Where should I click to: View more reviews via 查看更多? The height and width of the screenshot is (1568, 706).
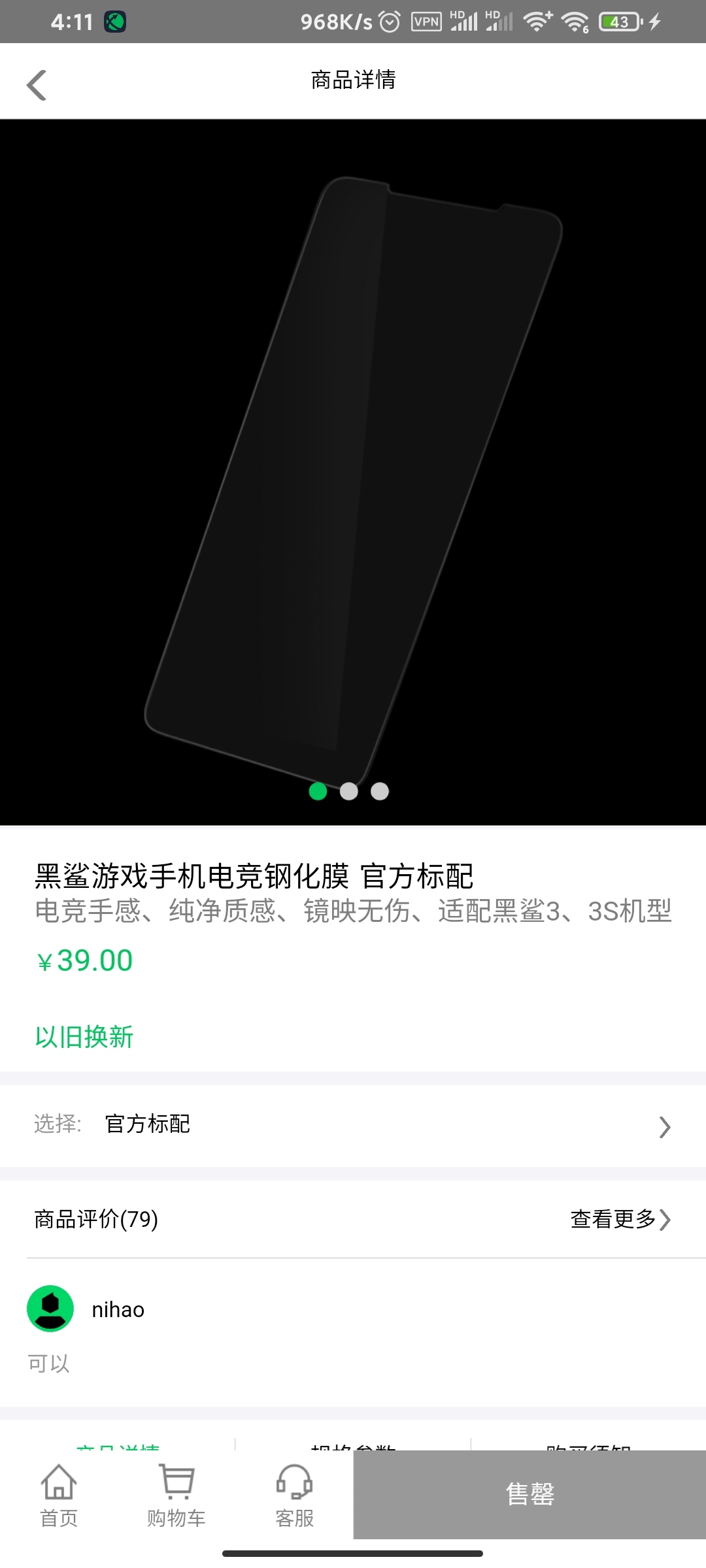(x=620, y=1219)
